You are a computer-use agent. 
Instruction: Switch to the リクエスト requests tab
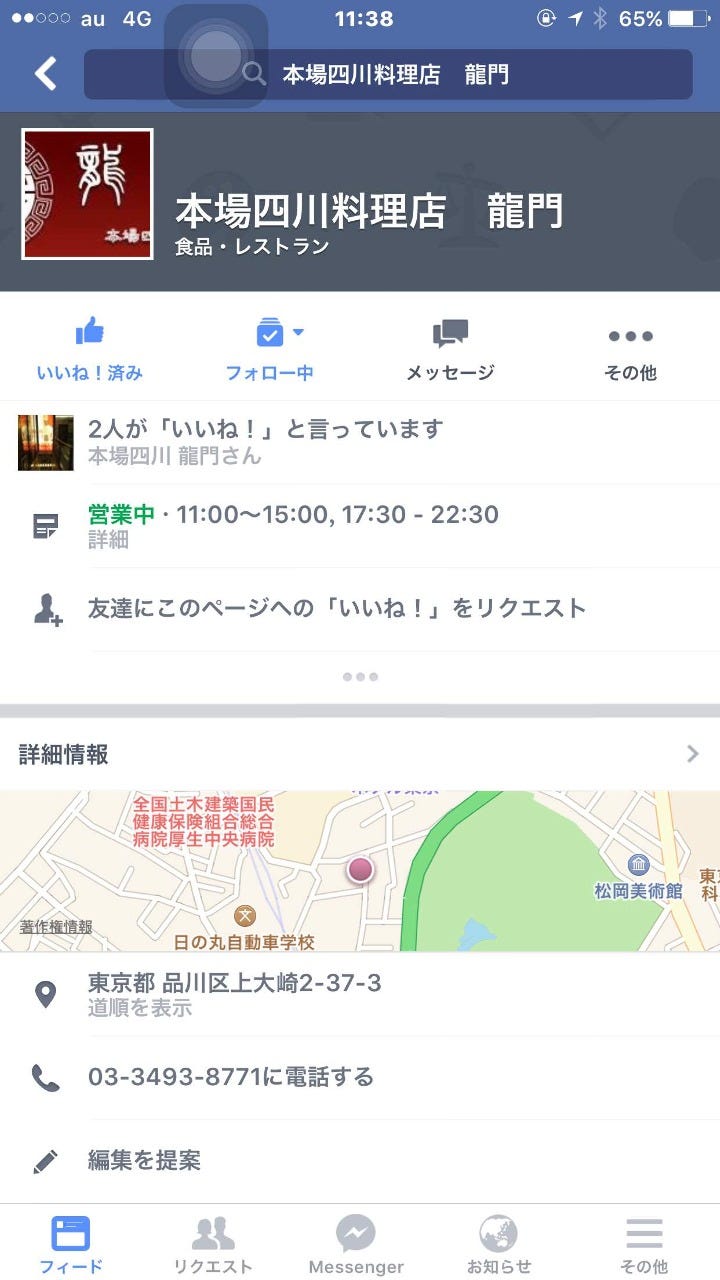pyautogui.click(x=213, y=1244)
